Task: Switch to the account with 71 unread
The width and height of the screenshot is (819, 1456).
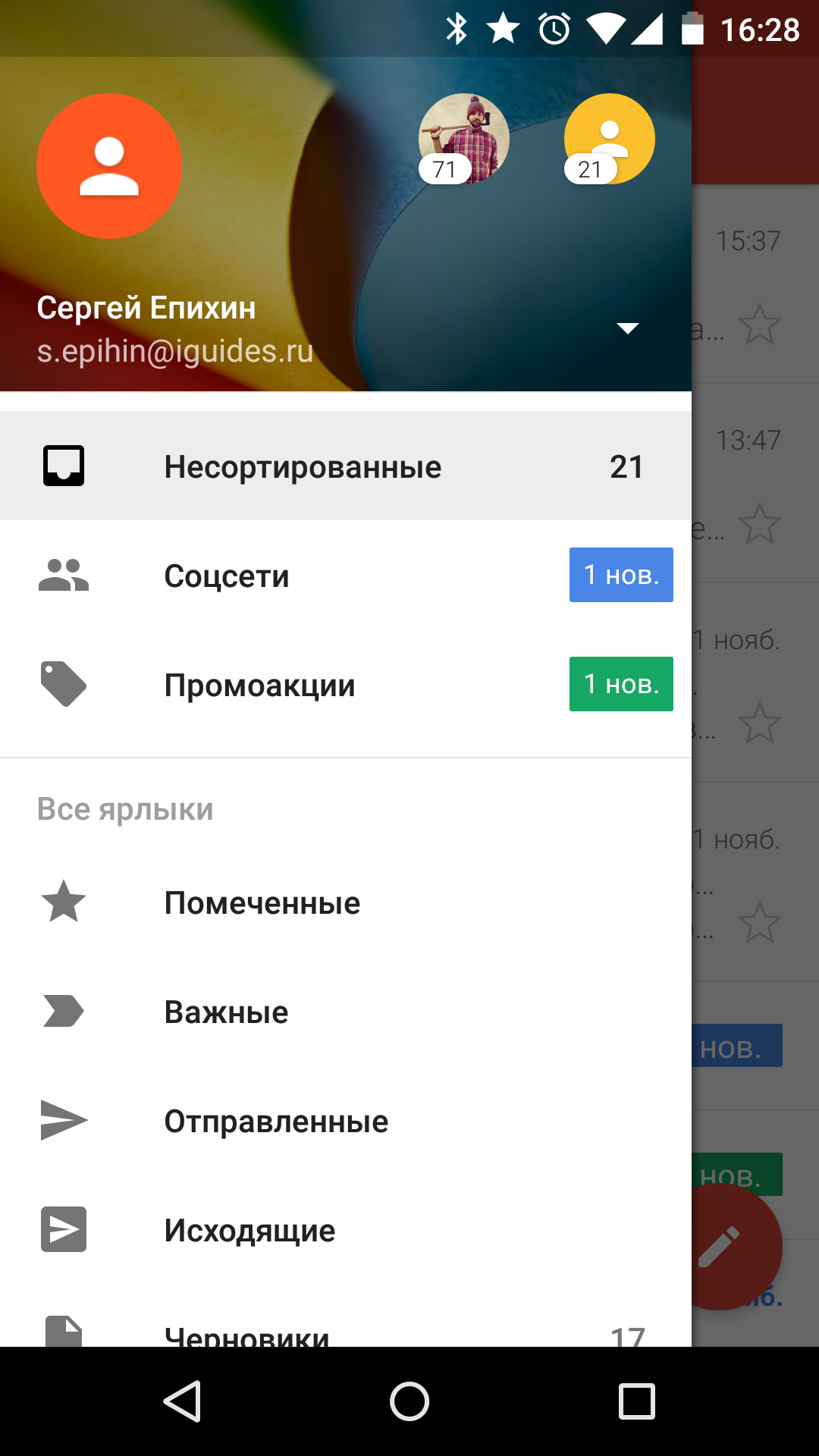Action: pos(463,139)
